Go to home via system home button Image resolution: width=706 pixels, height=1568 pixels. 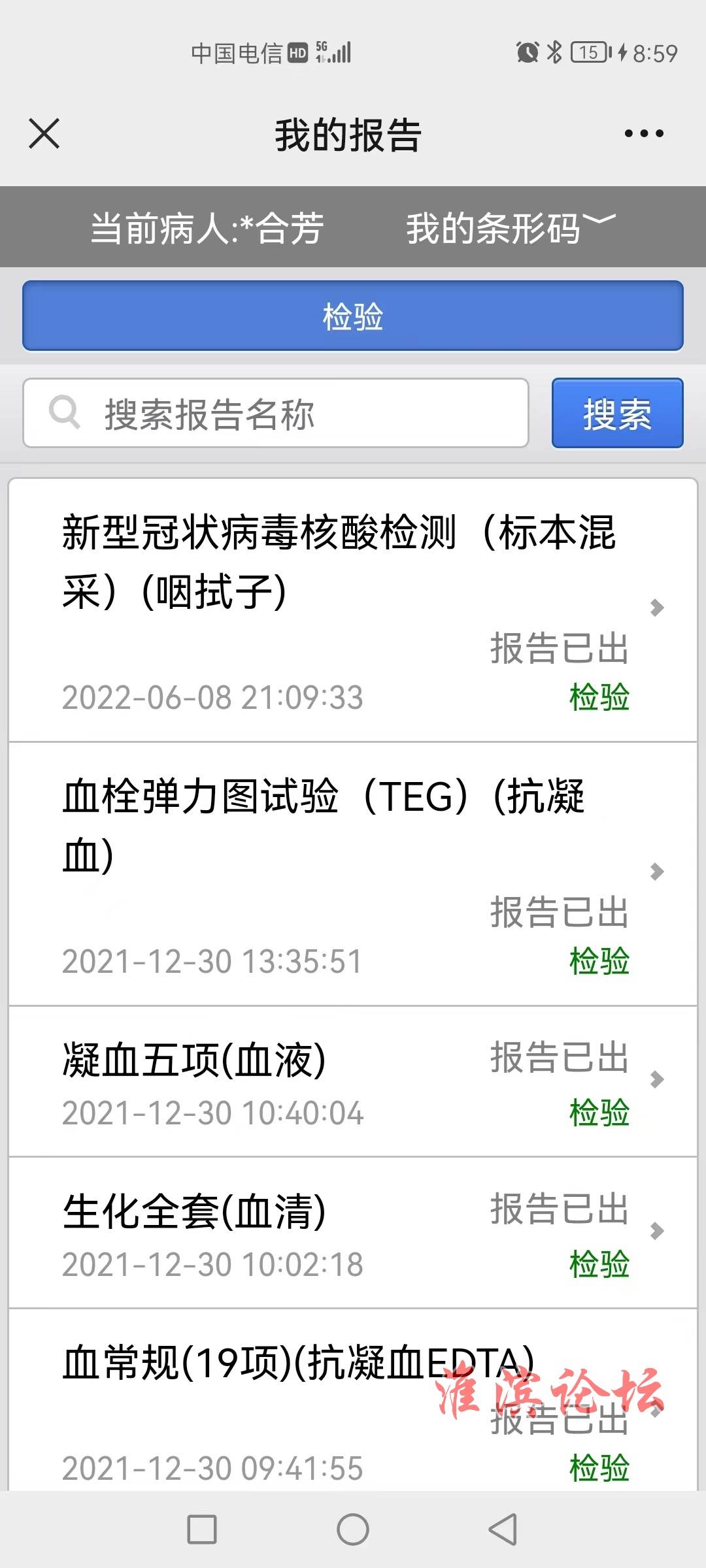(x=353, y=1529)
